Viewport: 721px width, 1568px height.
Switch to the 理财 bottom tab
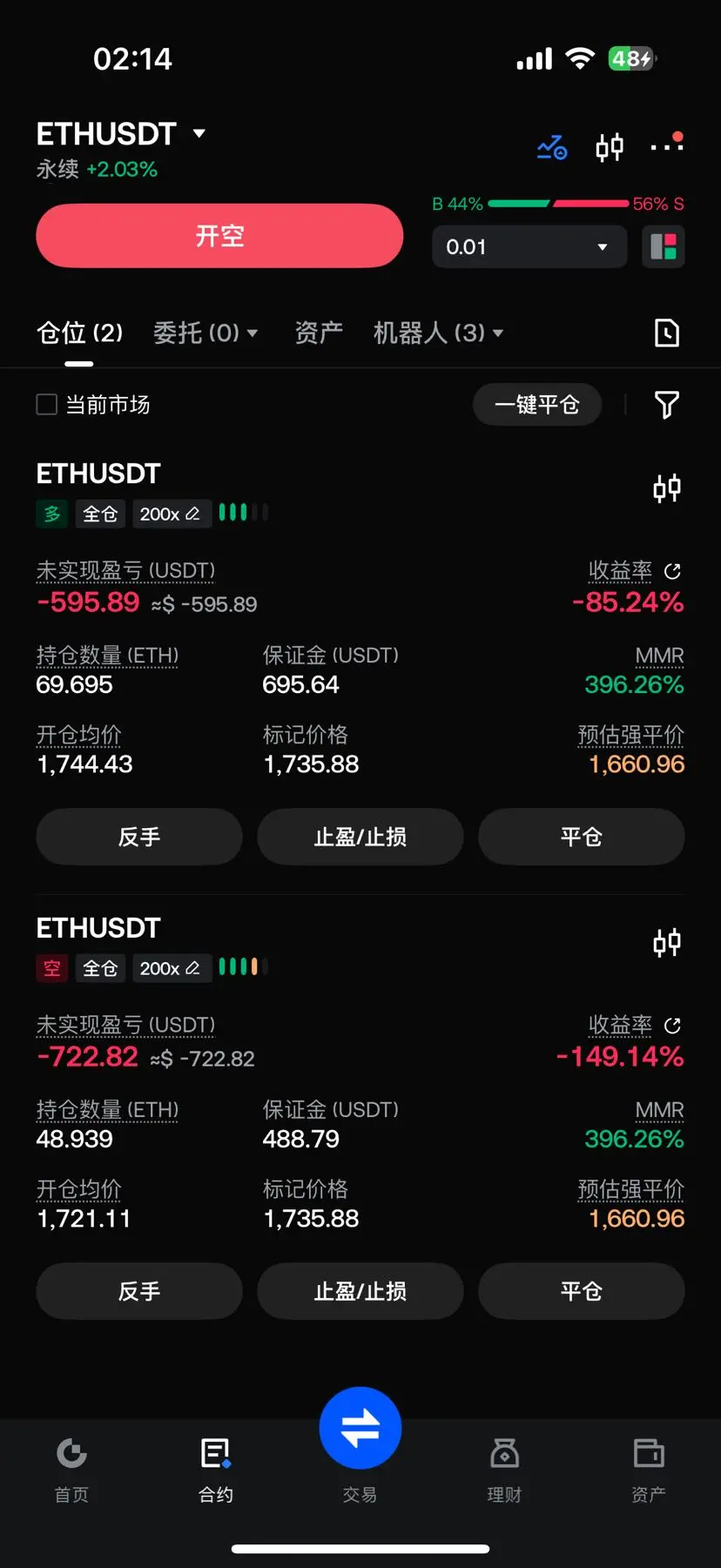504,1470
